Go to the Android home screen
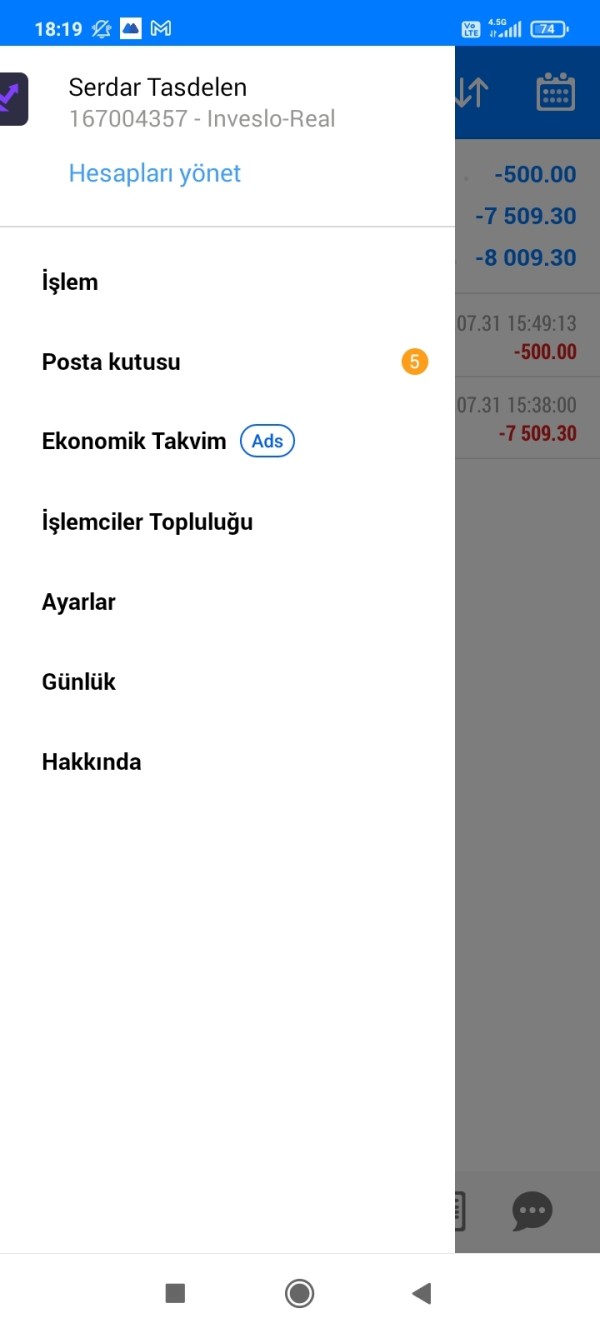Image resolution: width=600 pixels, height=1333 pixels. coord(299,1293)
